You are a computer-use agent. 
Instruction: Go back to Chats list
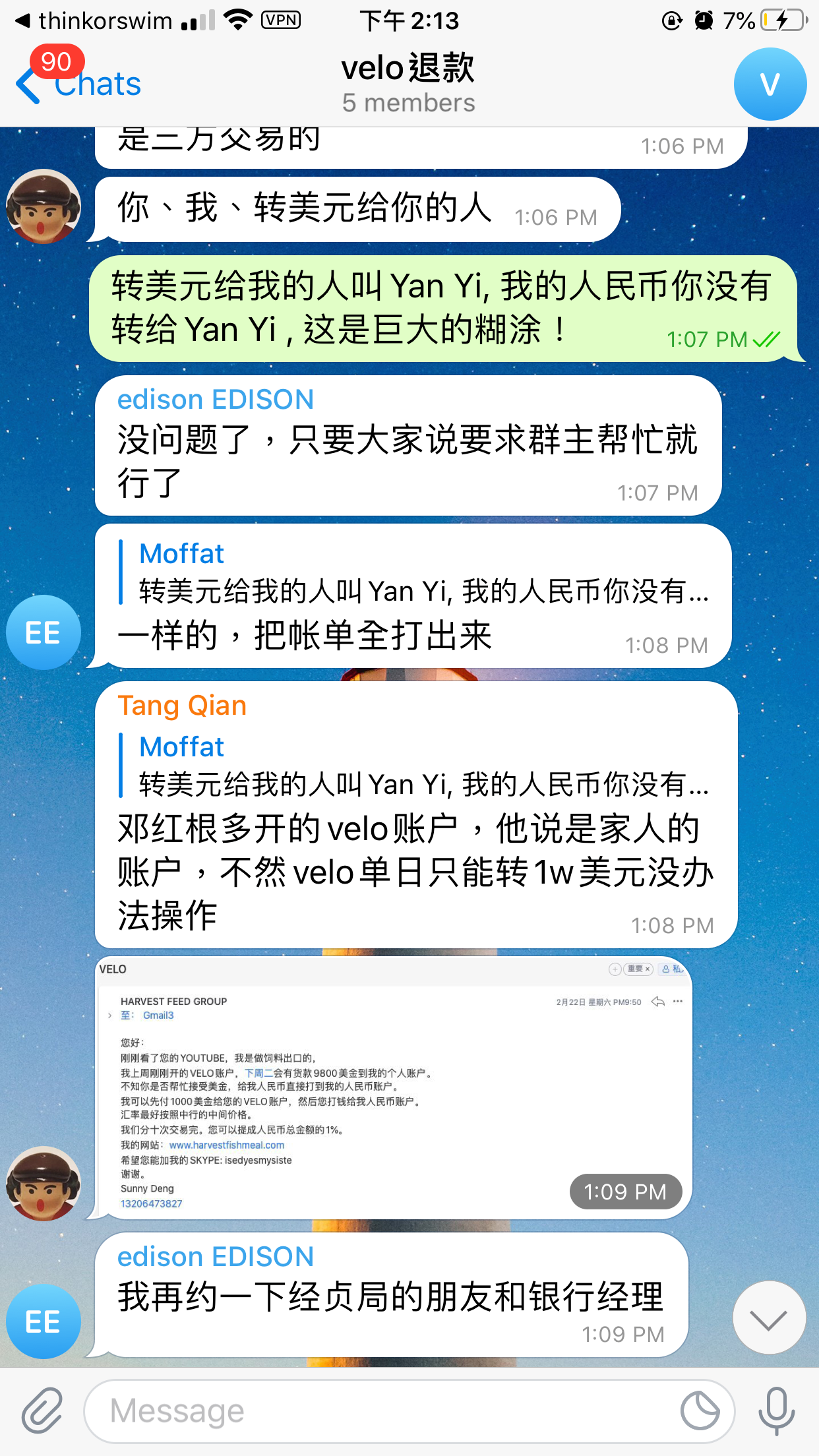pyautogui.click(x=79, y=84)
